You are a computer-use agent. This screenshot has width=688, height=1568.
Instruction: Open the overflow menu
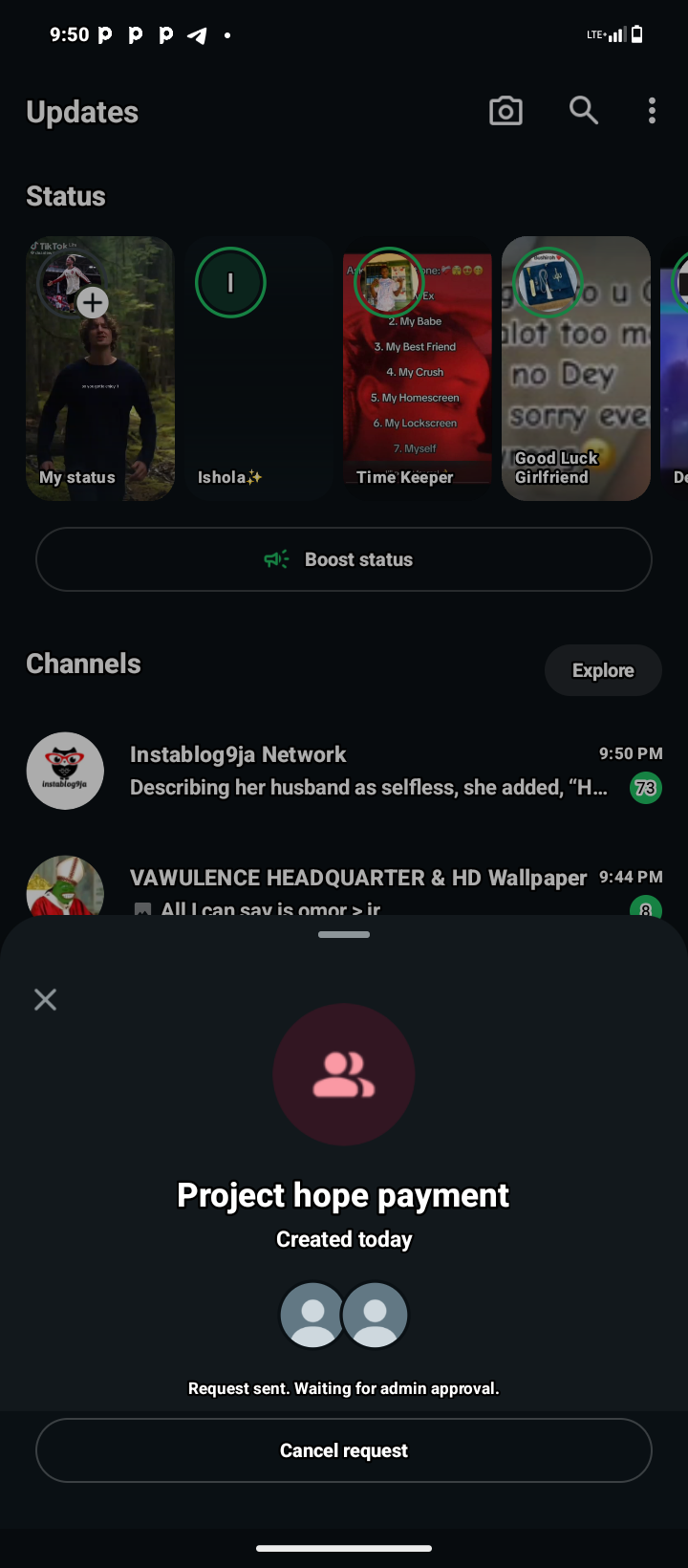tap(652, 111)
